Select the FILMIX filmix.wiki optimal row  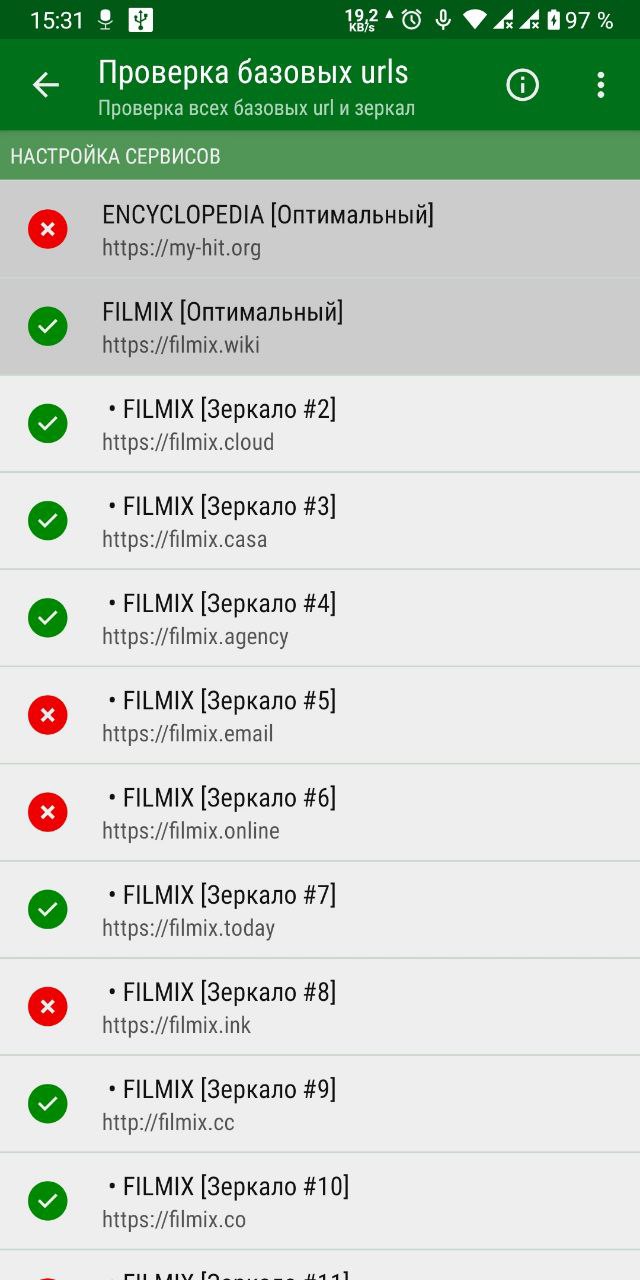click(x=320, y=327)
